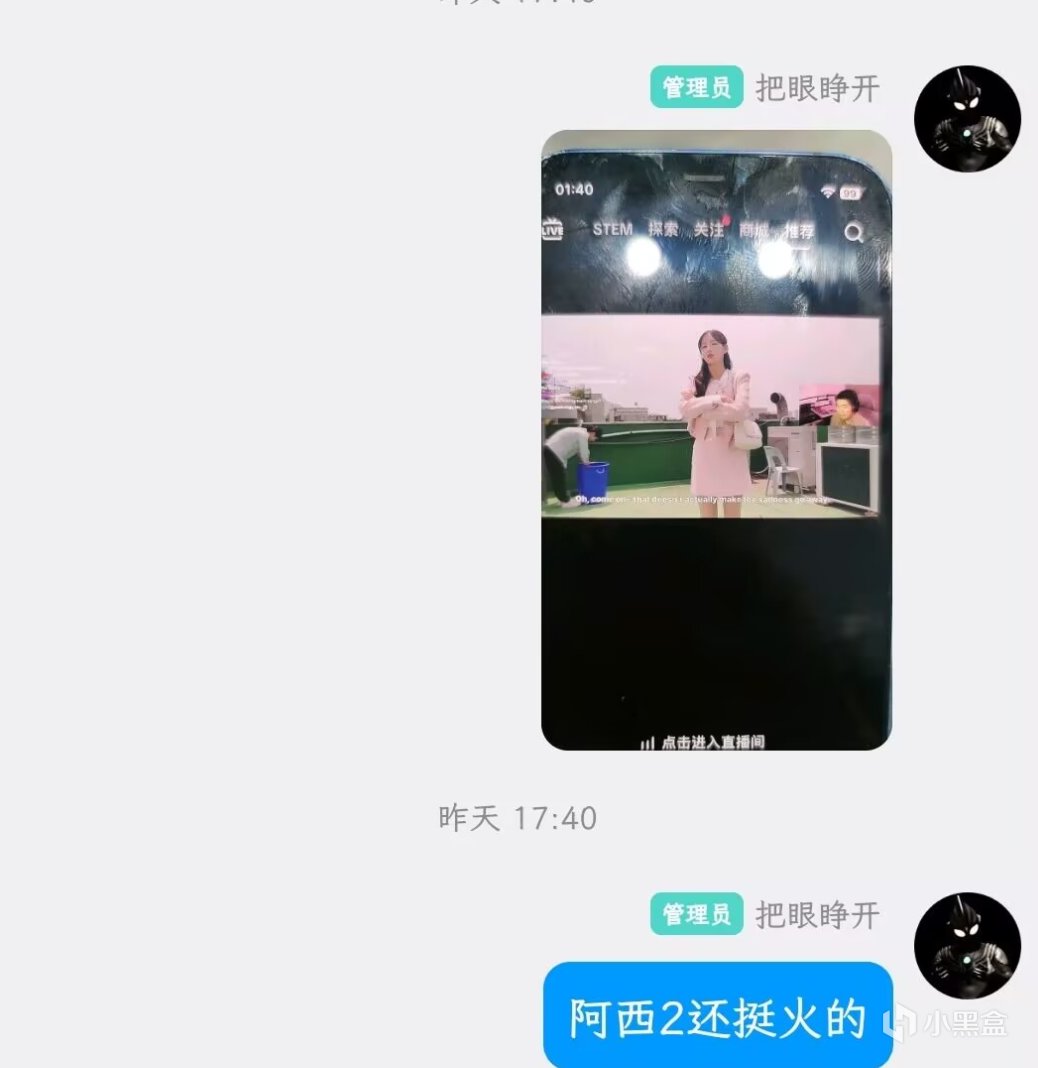
Task: Open the photo message of the phone screen
Action: [716, 440]
